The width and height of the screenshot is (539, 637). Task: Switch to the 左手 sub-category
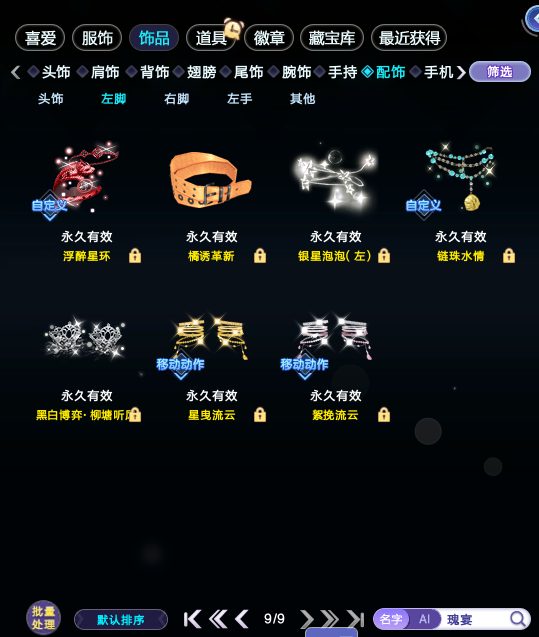pyautogui.click(x=240, y=99)
